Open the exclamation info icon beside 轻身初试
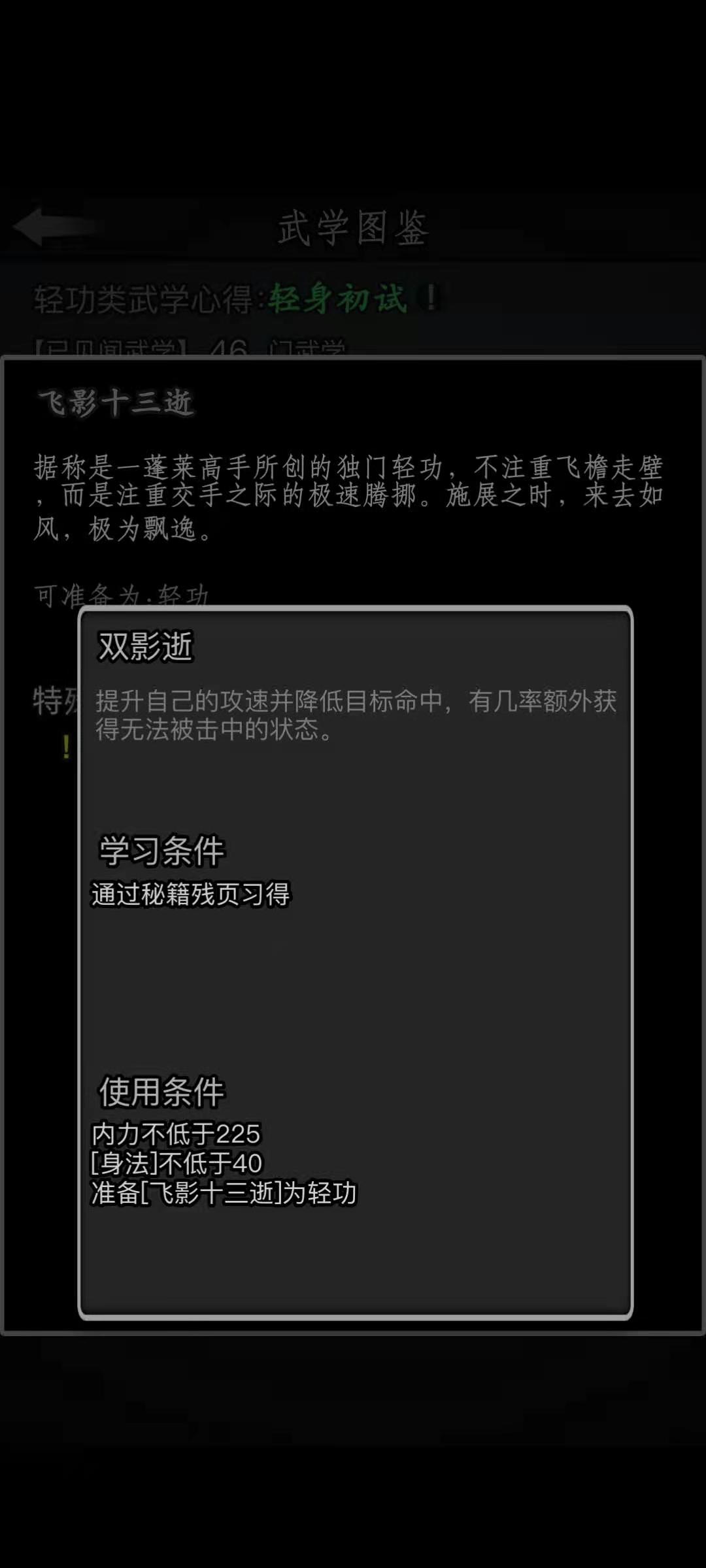Screen dimensions: 706x1568 (431, 299)
